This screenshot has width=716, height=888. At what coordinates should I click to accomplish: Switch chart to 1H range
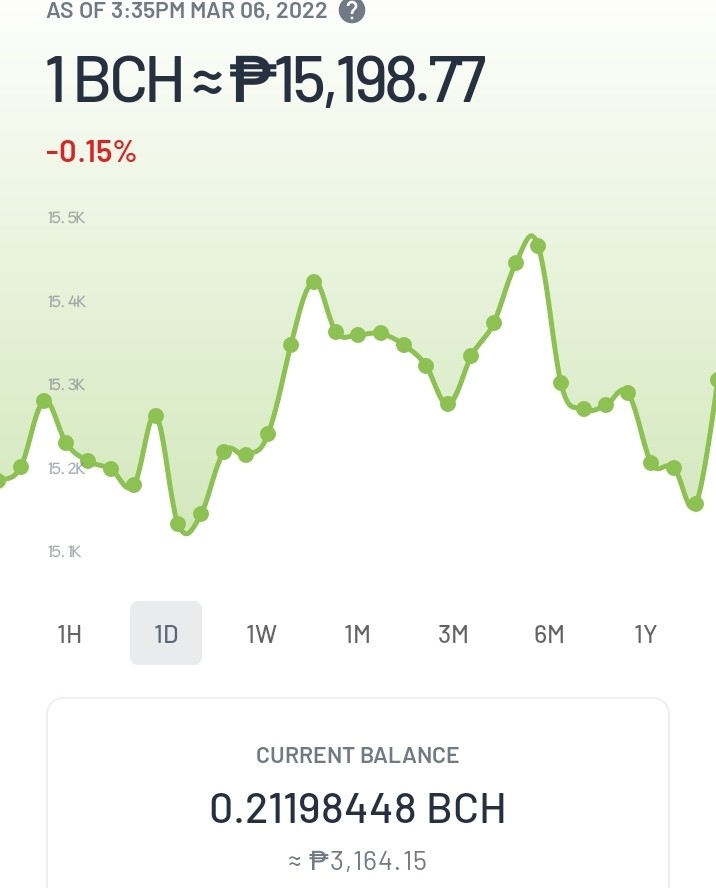(x=70, y=634)
